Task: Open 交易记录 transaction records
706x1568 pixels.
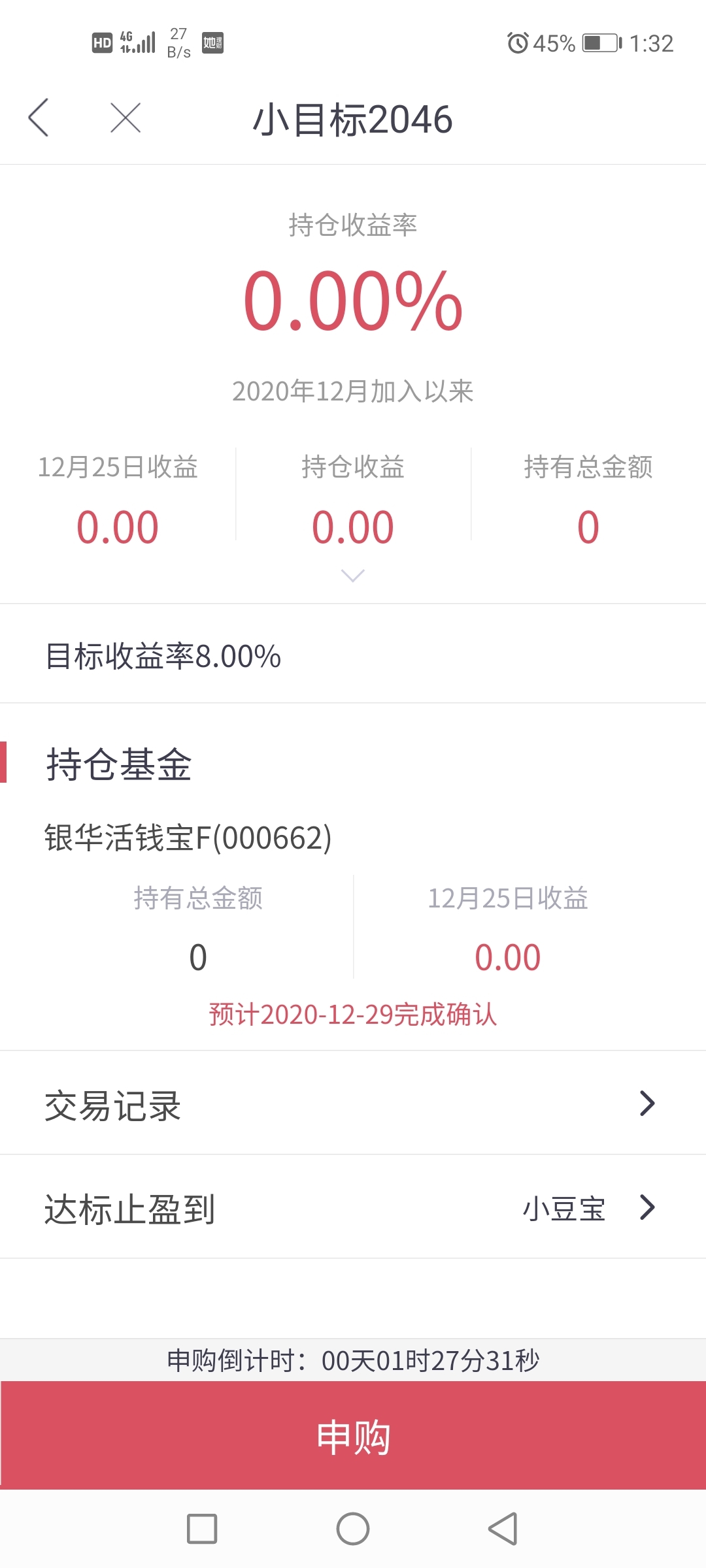Action: click(353, 1103)
